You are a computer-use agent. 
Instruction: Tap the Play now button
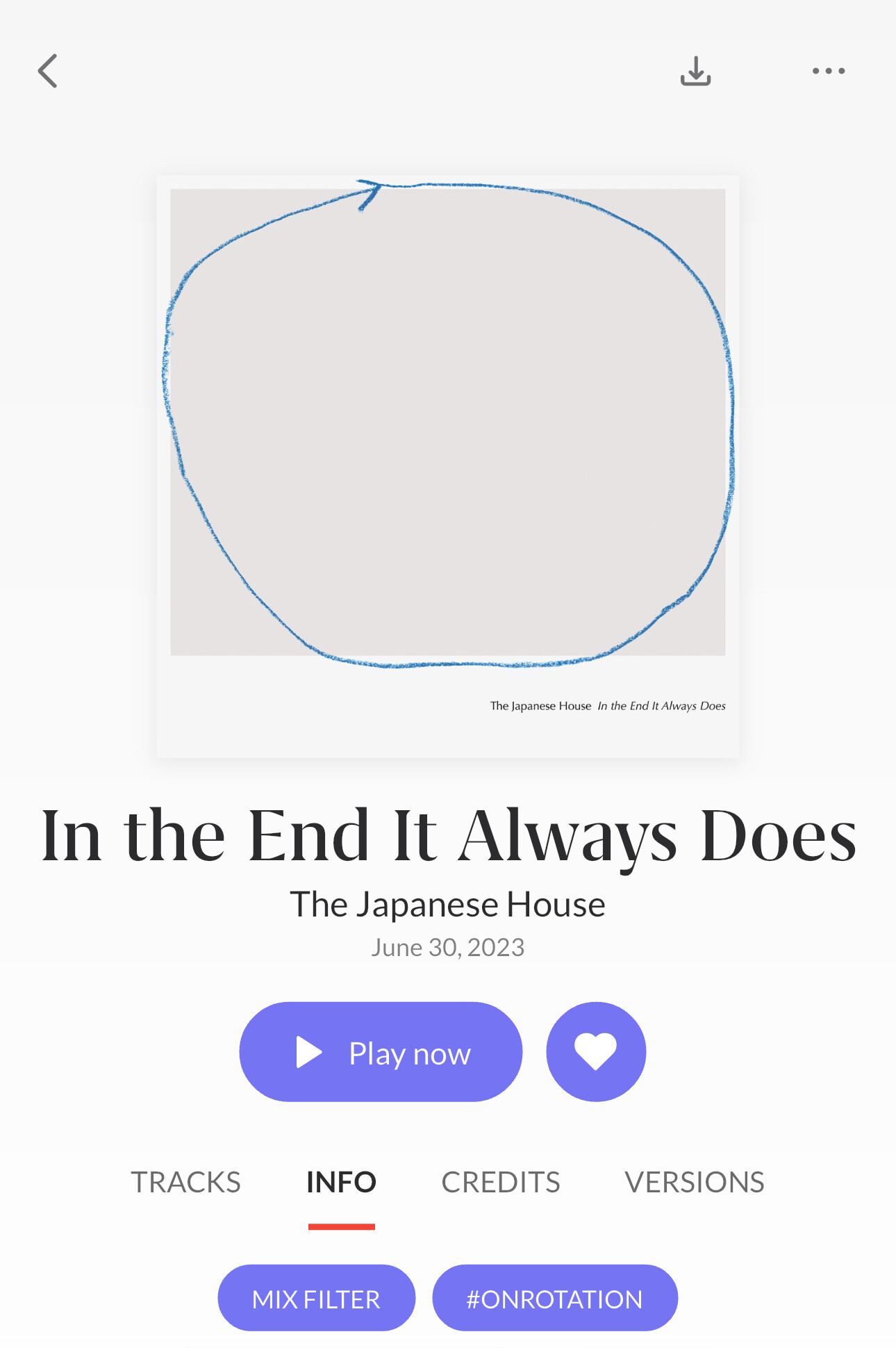click(x=381, y=1052)
